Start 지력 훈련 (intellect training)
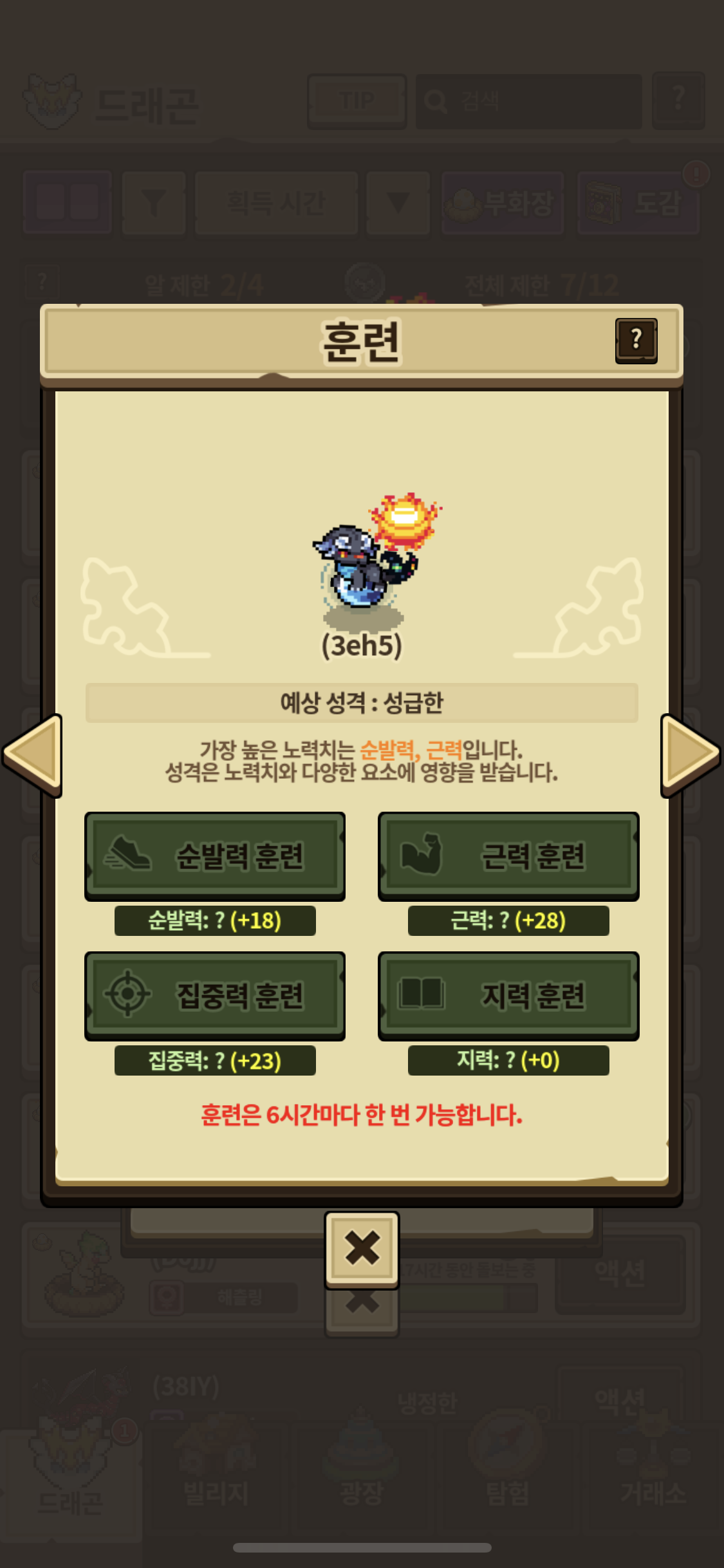 [x=508, y=995]
